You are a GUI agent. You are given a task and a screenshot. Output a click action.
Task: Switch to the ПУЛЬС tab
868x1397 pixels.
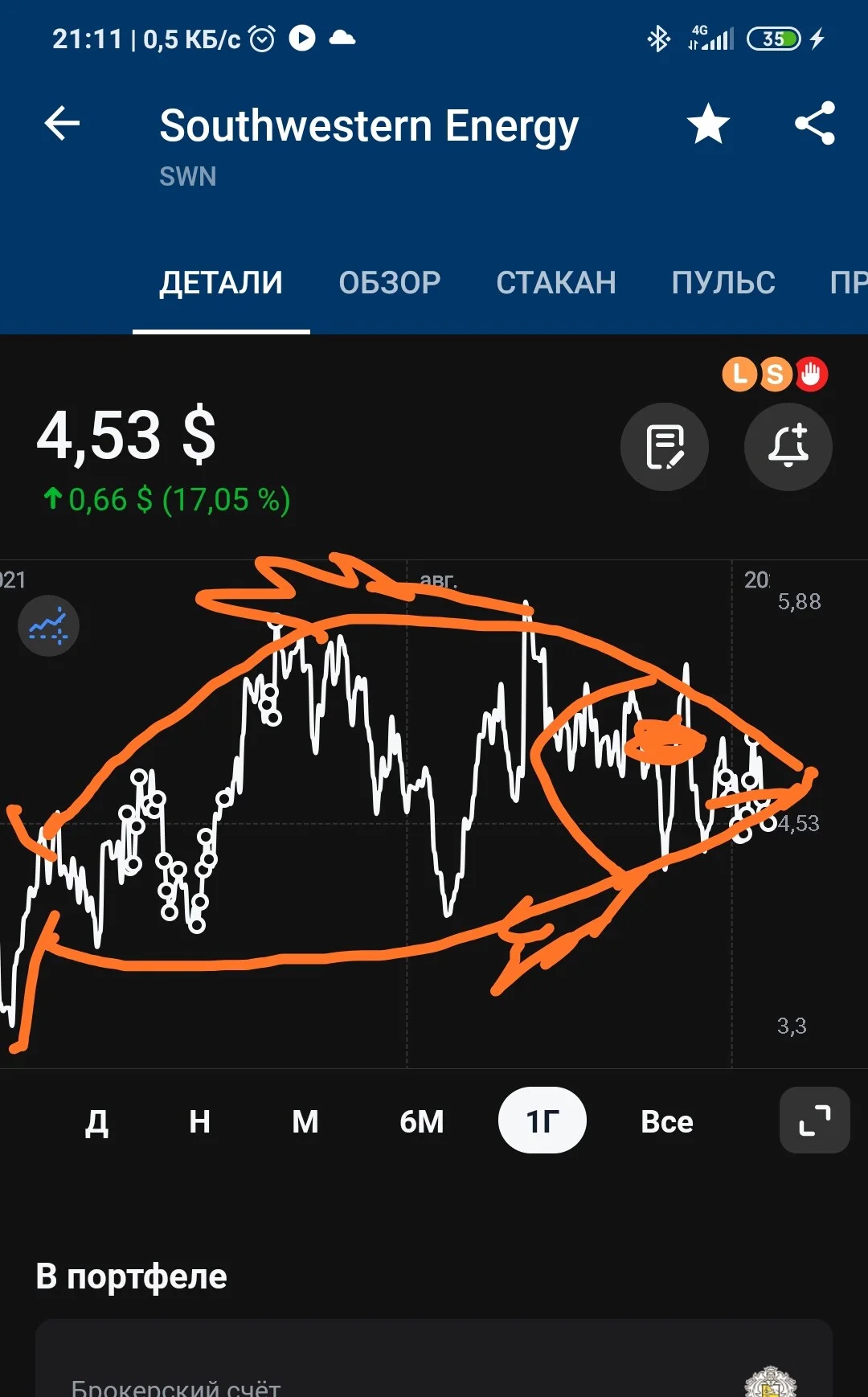723,282
